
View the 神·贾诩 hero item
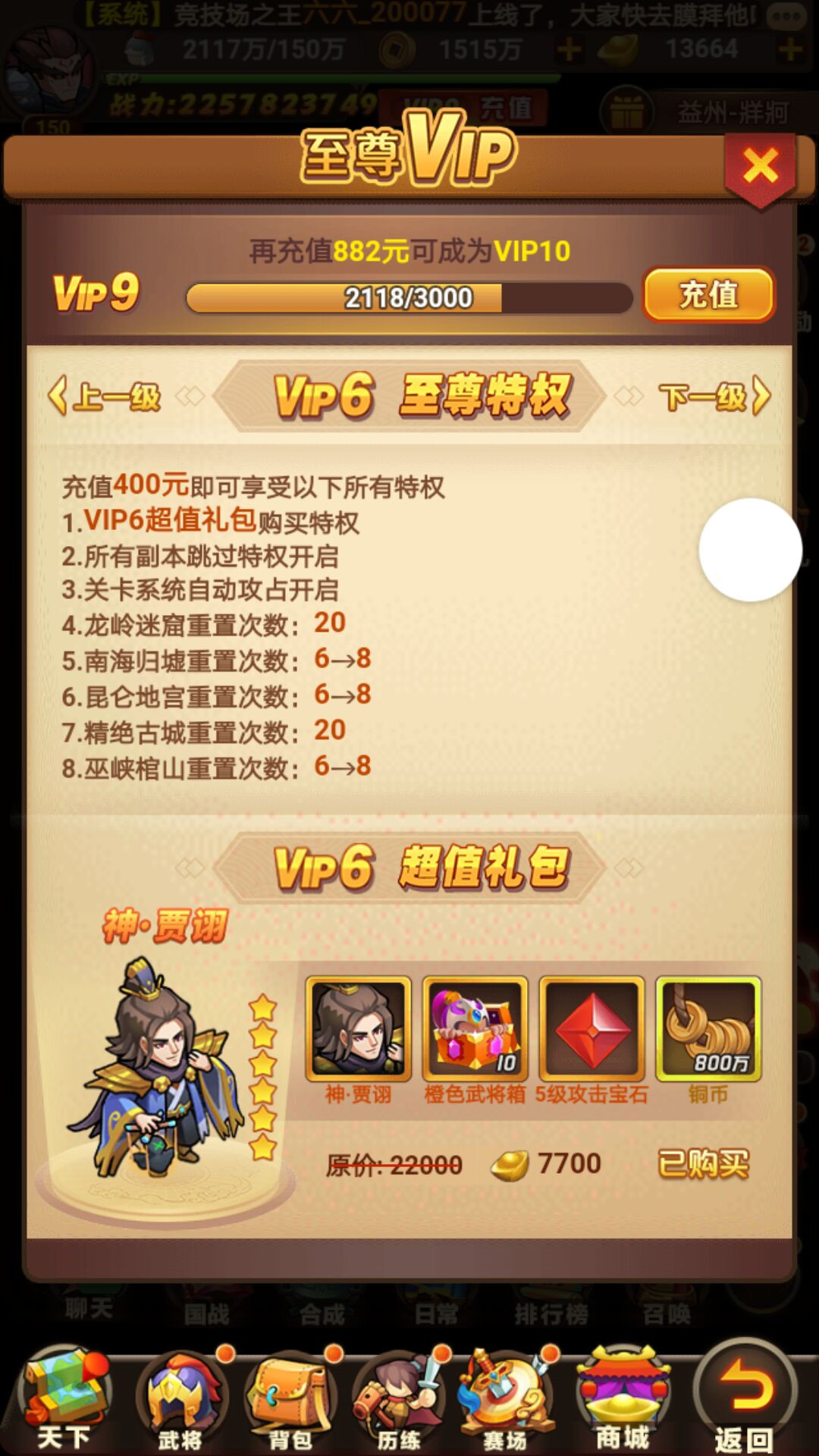click(358, 1028)
